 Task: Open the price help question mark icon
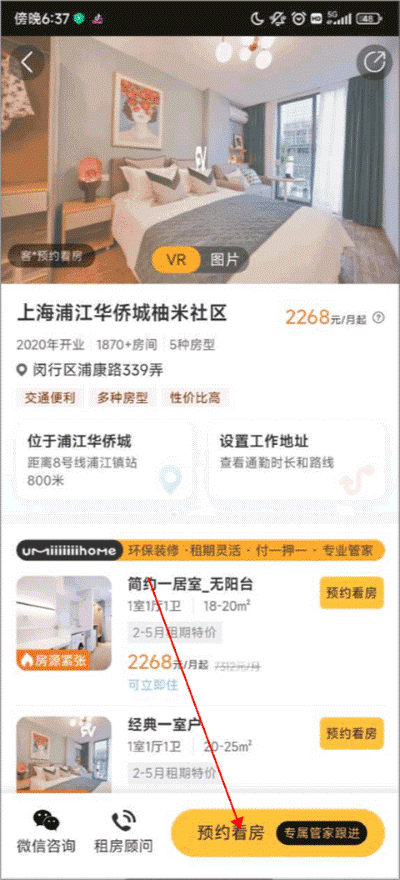point(379,318)
